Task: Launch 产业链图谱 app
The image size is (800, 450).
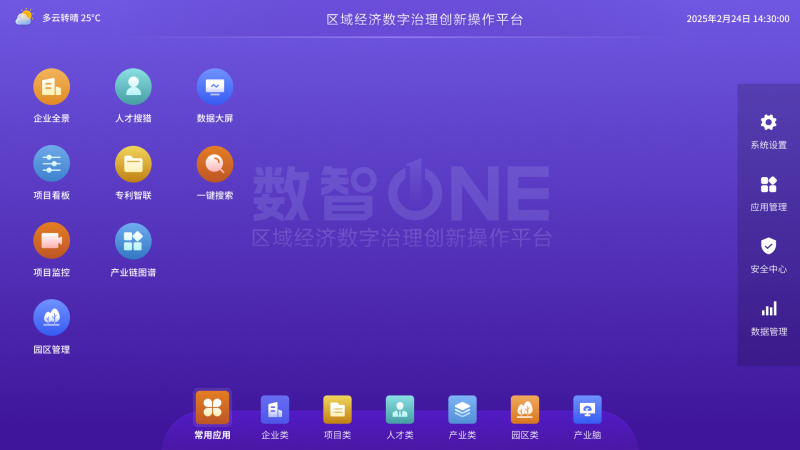Action: tap(133, 241)
